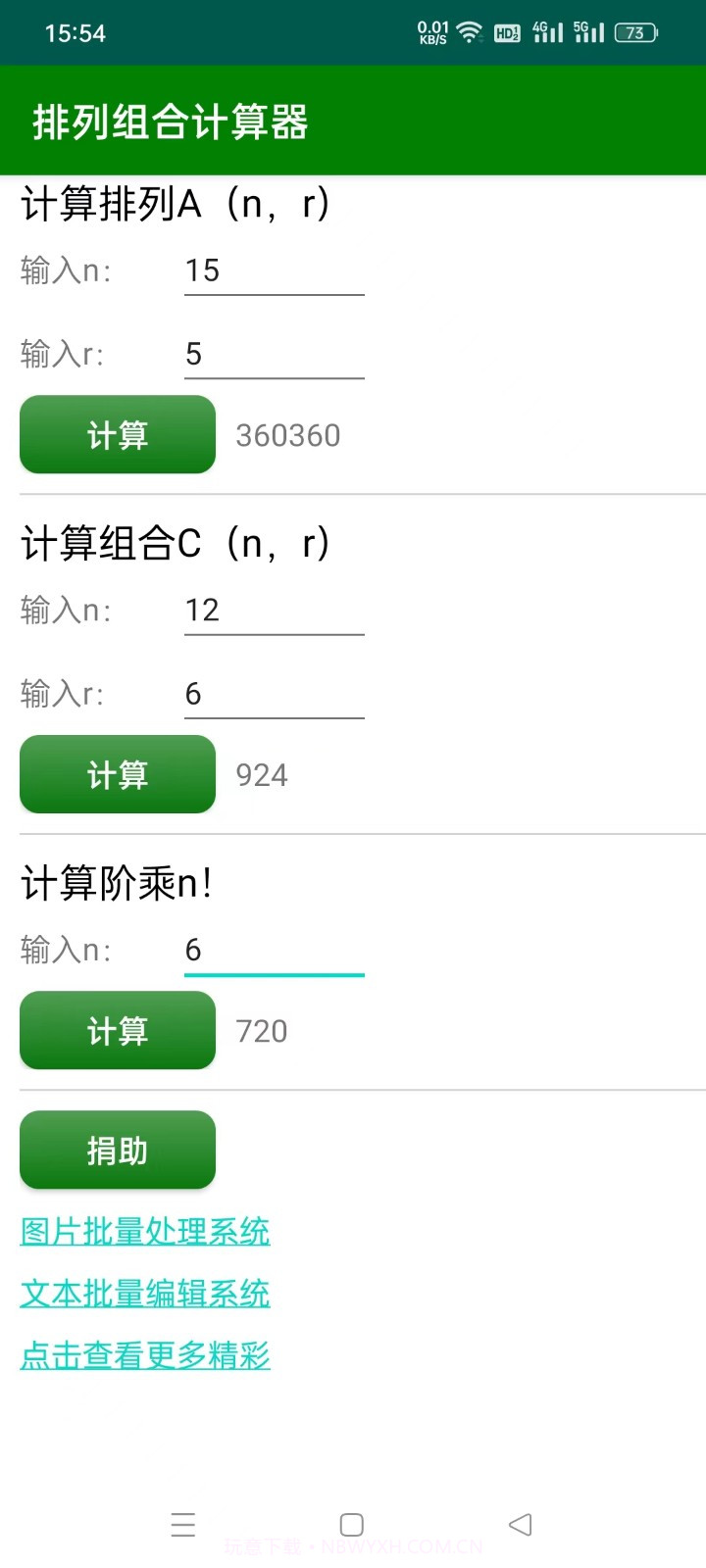
Task: Select the factorial input showing 6
Action: (274, 949)
